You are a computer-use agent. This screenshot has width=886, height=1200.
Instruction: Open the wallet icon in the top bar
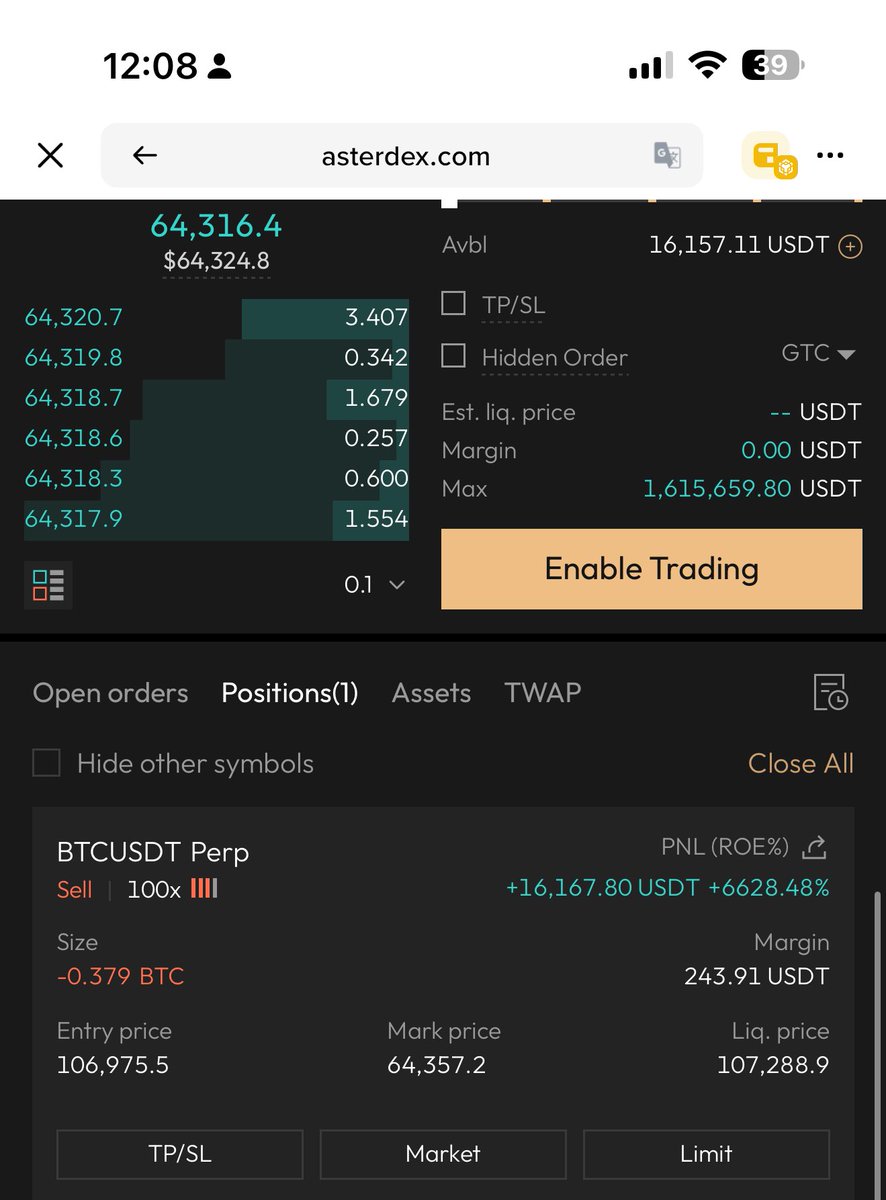[768, 156]
